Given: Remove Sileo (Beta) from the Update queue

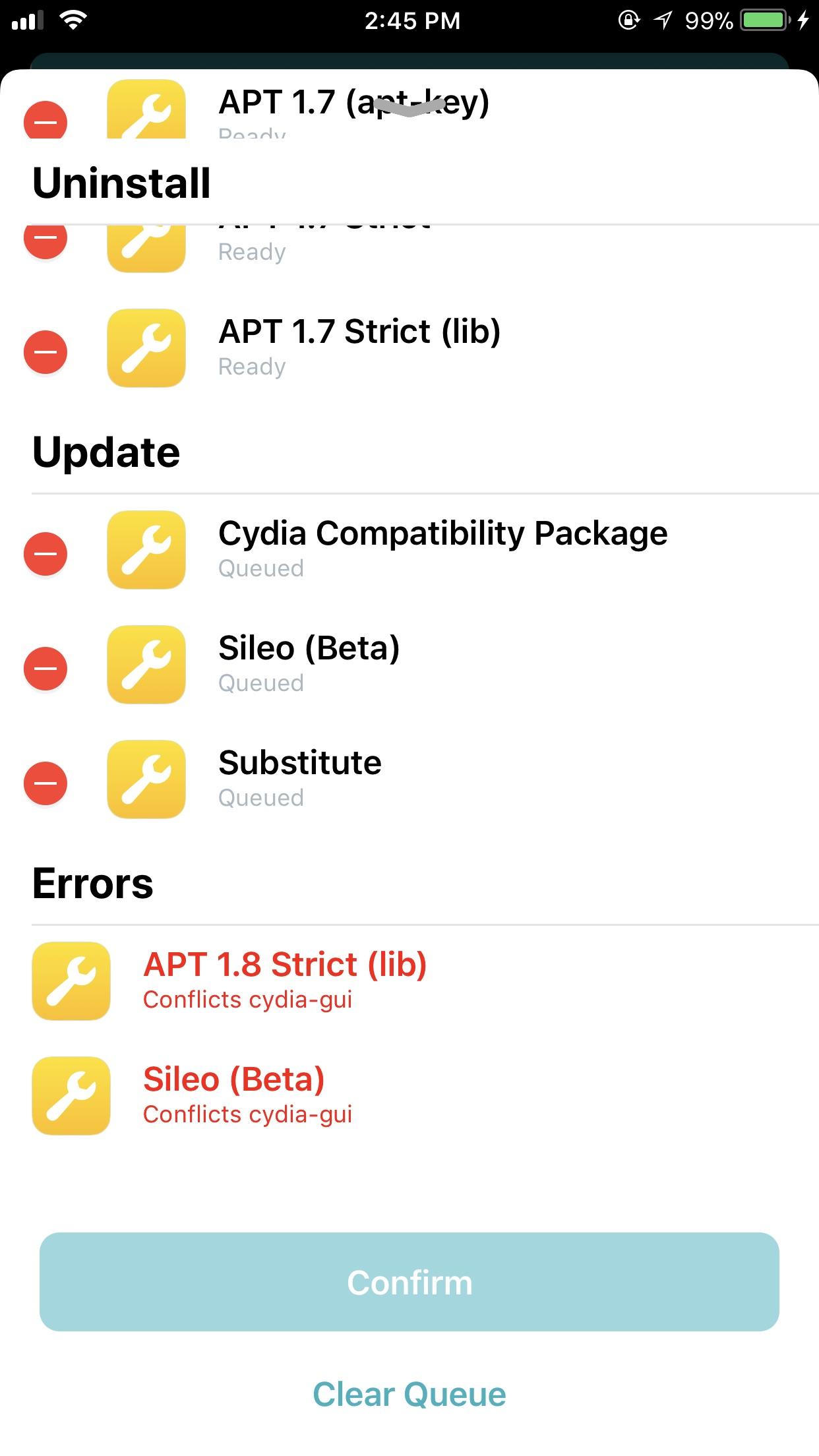Looking at the screenshot, I should pyautogui.click(x=45, y=668).
